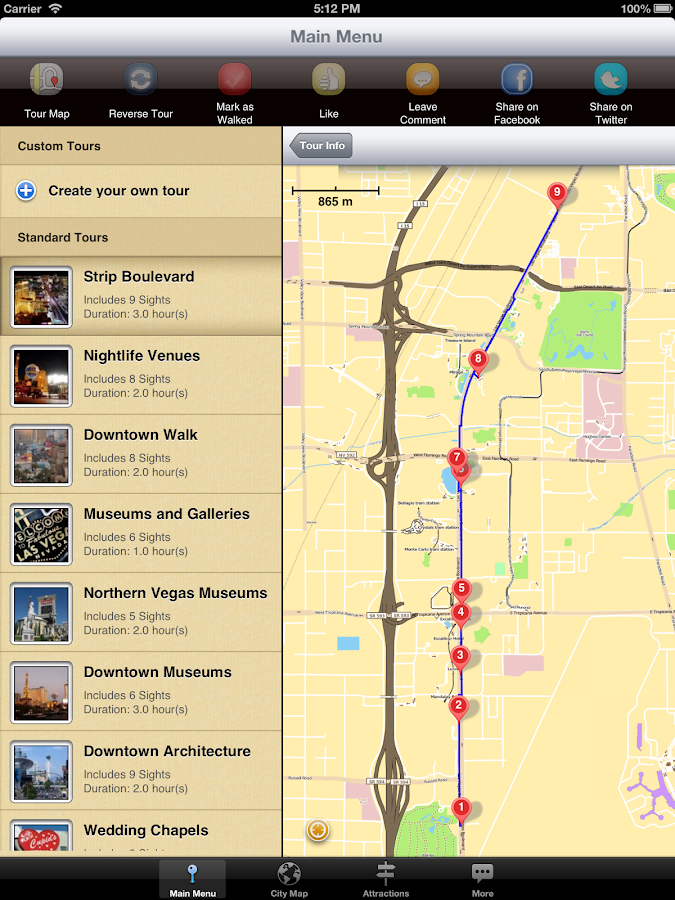
Task: Tap map pin number 9
Action: pyautogui.click(x=558, y=193)
